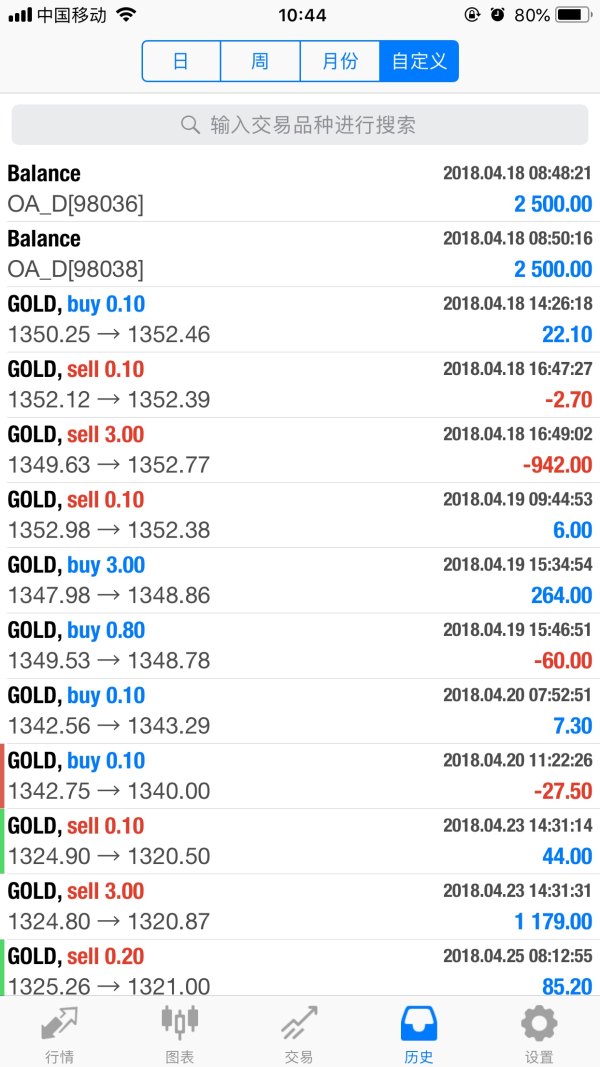Screen dimensions: 600x1067
Task: Switch to the 历史 history tab
Action: 419,1033
